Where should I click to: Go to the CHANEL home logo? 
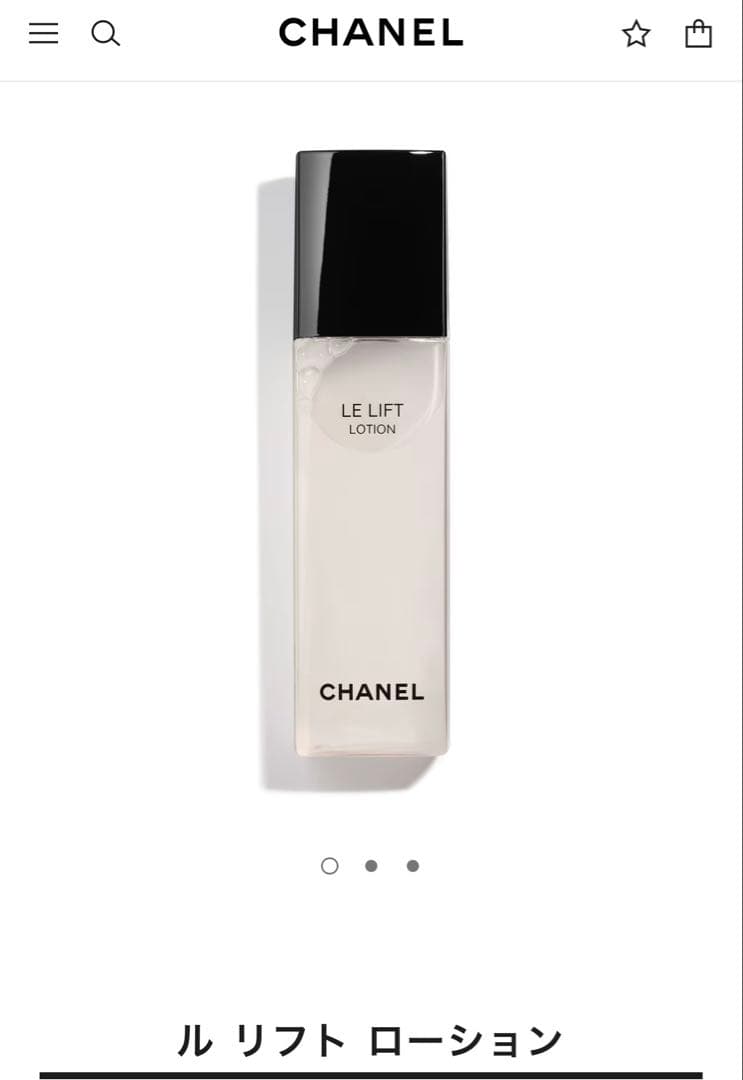[x=371, y=34]
